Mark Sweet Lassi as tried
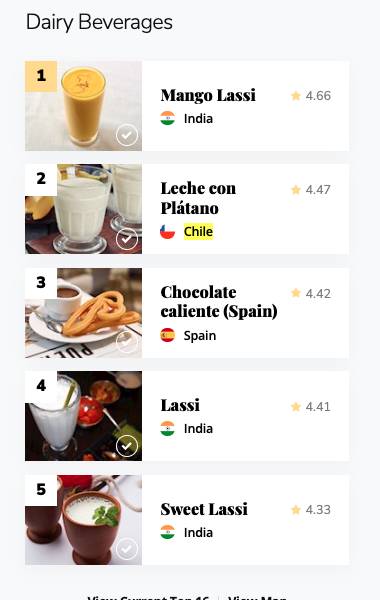 pos(127,549)
